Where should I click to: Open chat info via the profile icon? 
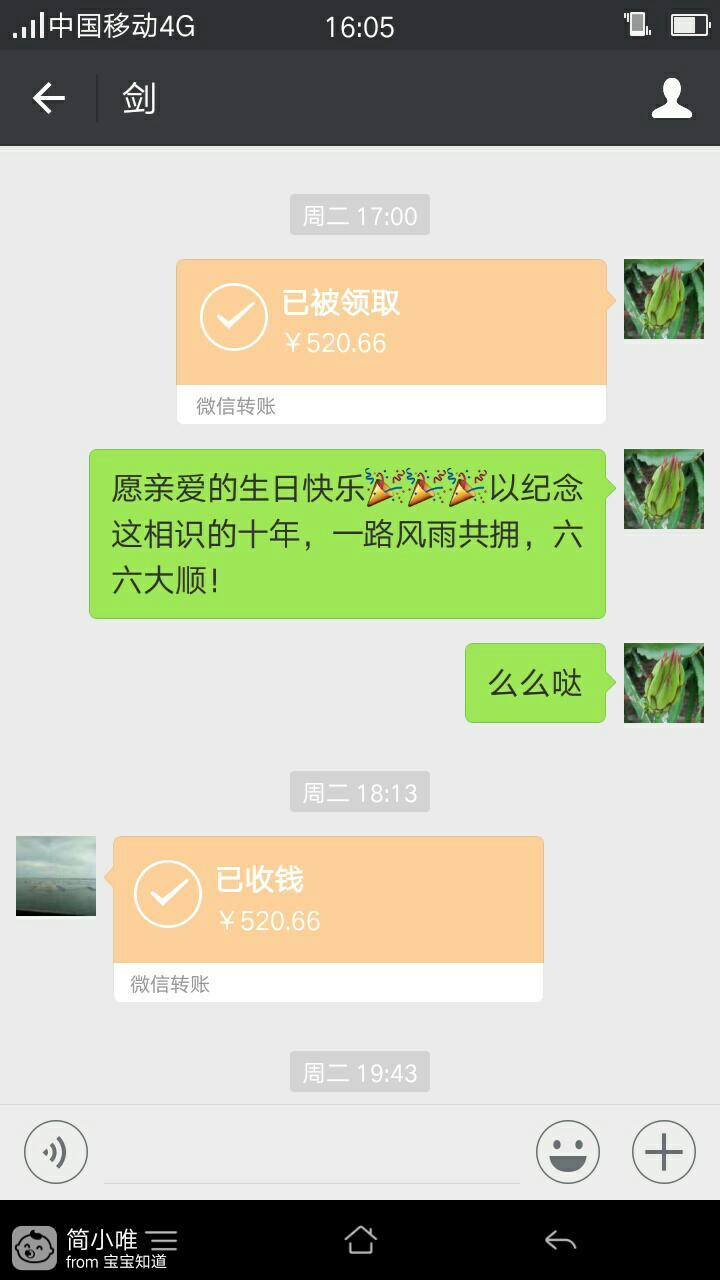click(671, 98)
